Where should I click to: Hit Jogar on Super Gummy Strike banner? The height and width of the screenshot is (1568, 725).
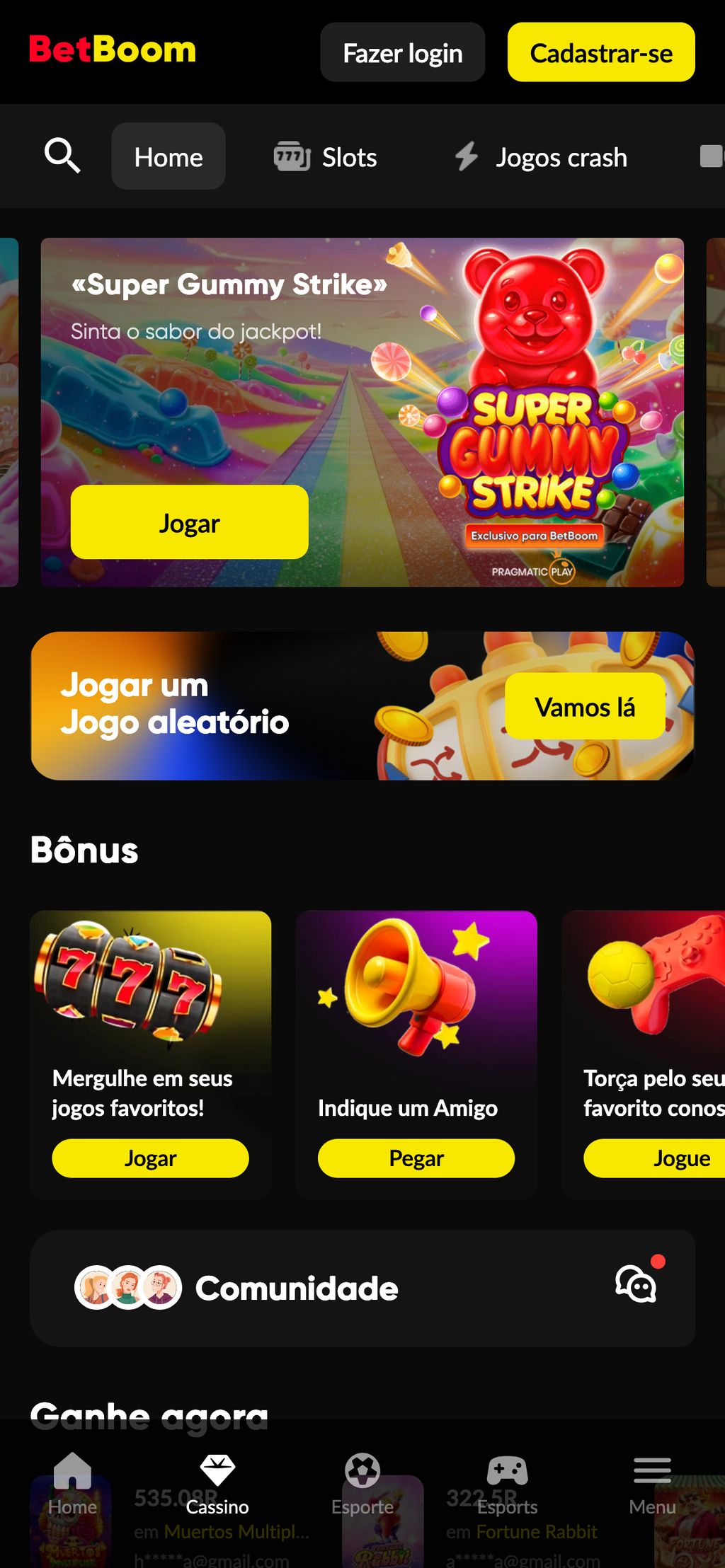189,524
